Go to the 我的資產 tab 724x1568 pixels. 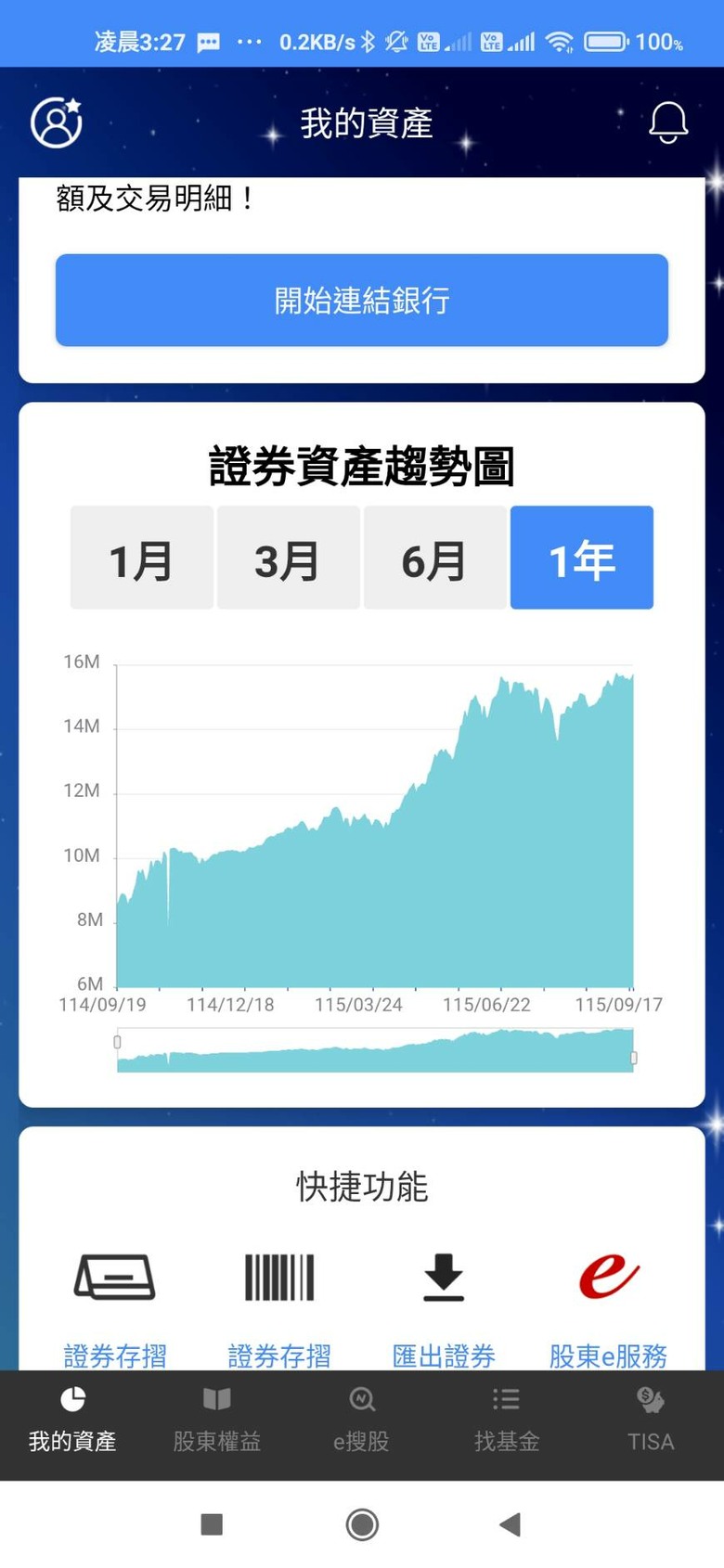[72, 1421]
